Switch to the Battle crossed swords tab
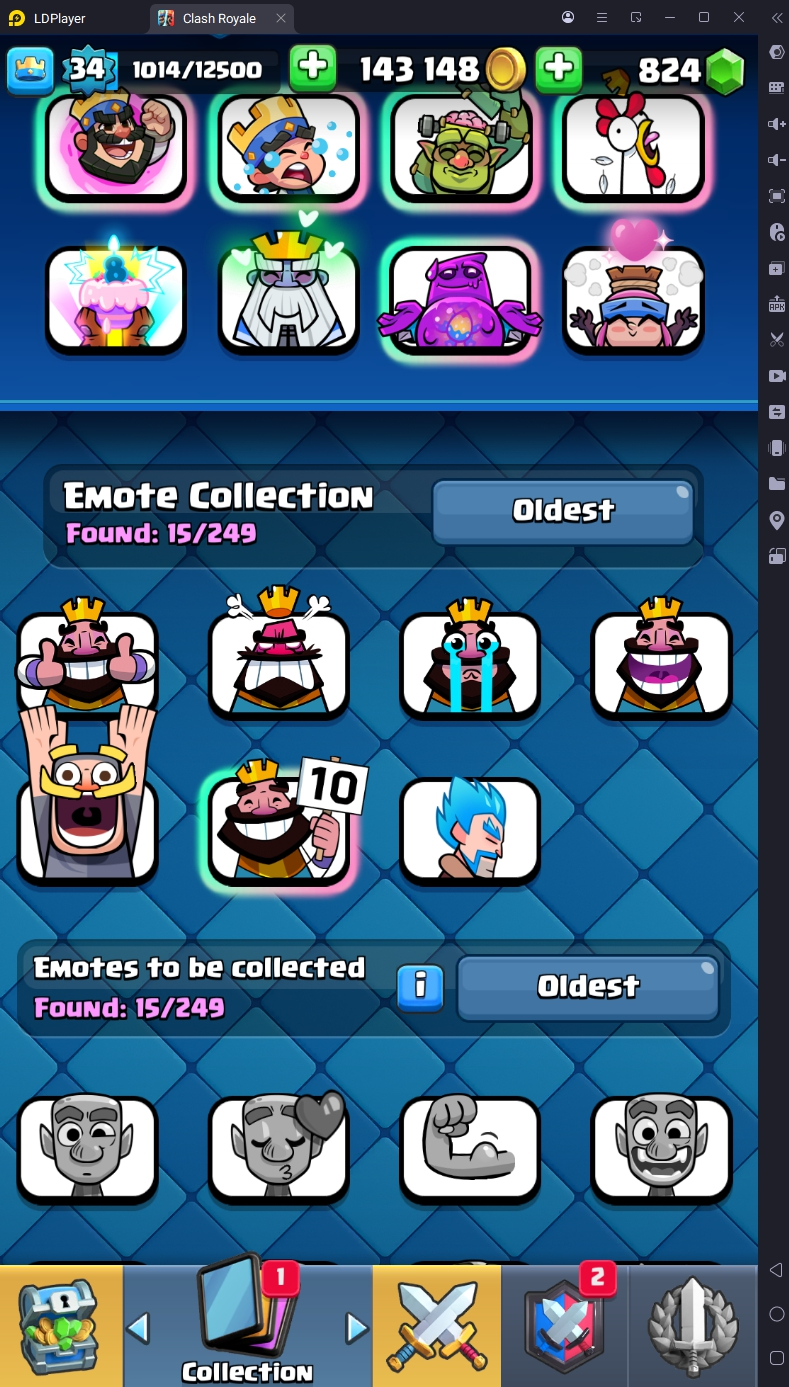Screen dimensions: 789x1387 tap(436, 1325)
